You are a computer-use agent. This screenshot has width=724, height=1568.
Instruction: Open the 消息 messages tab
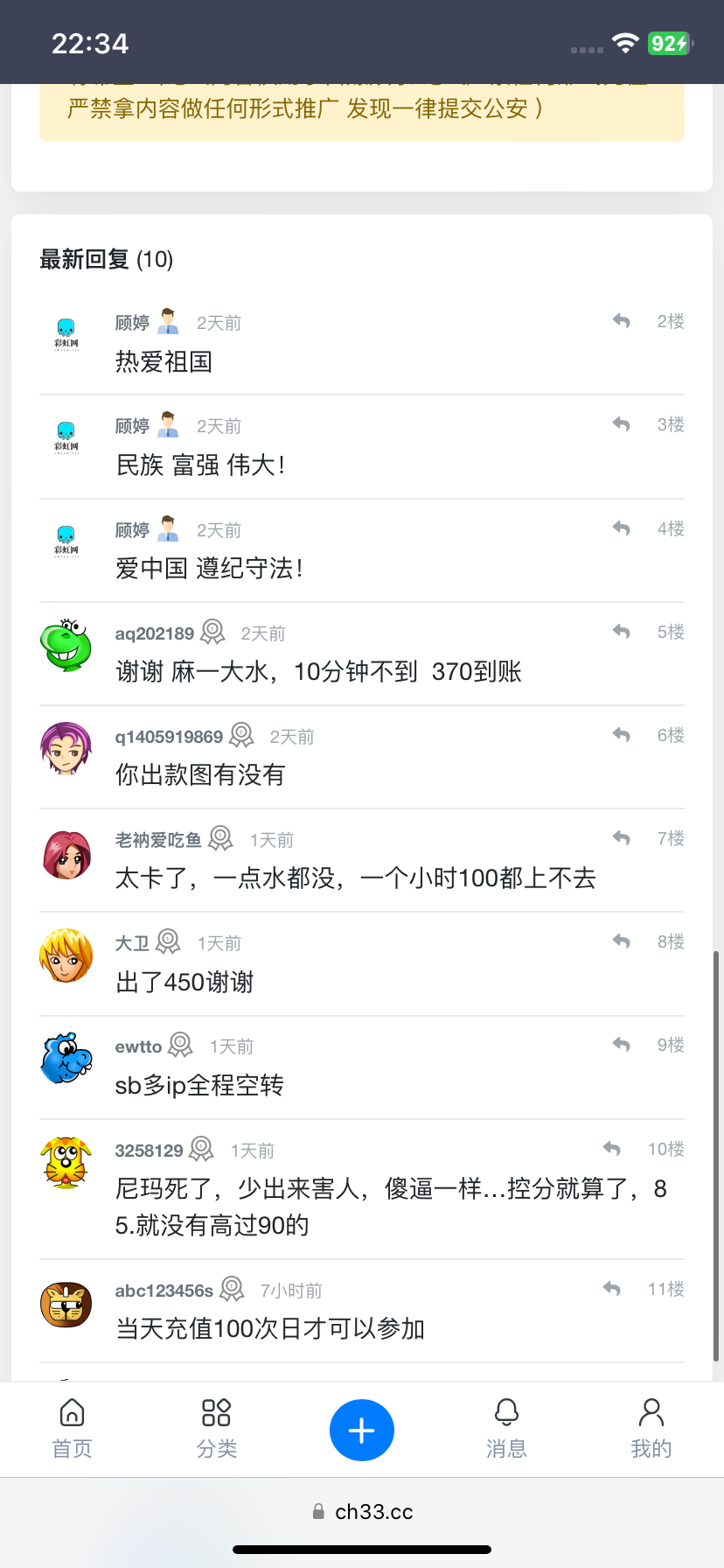[x=506, y=1428]
